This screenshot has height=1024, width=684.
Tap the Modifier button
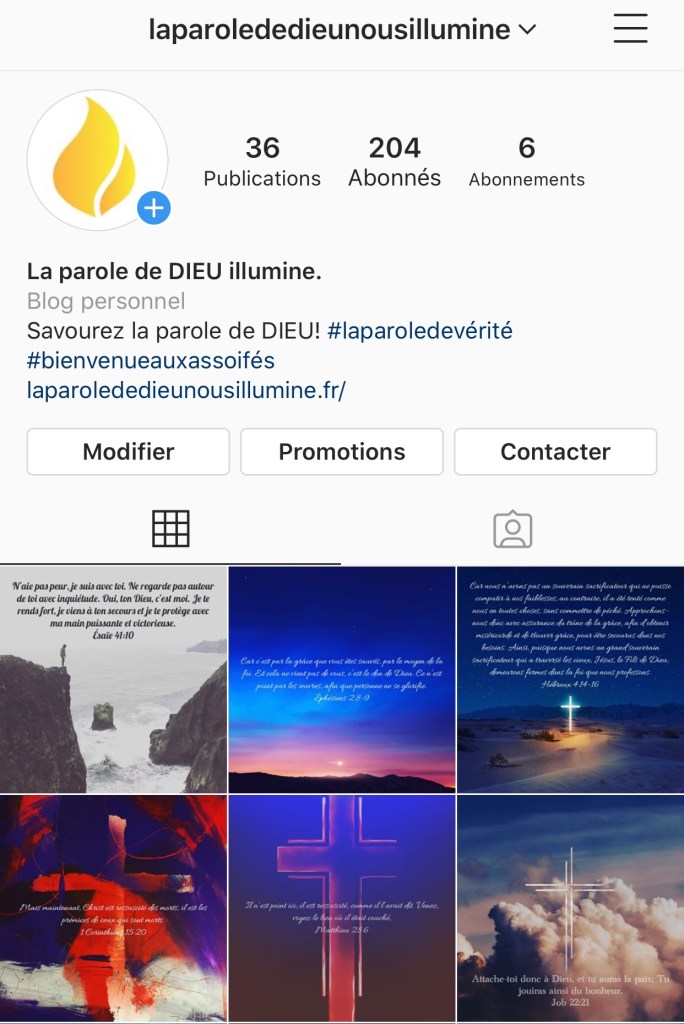(x=128, y=452)
